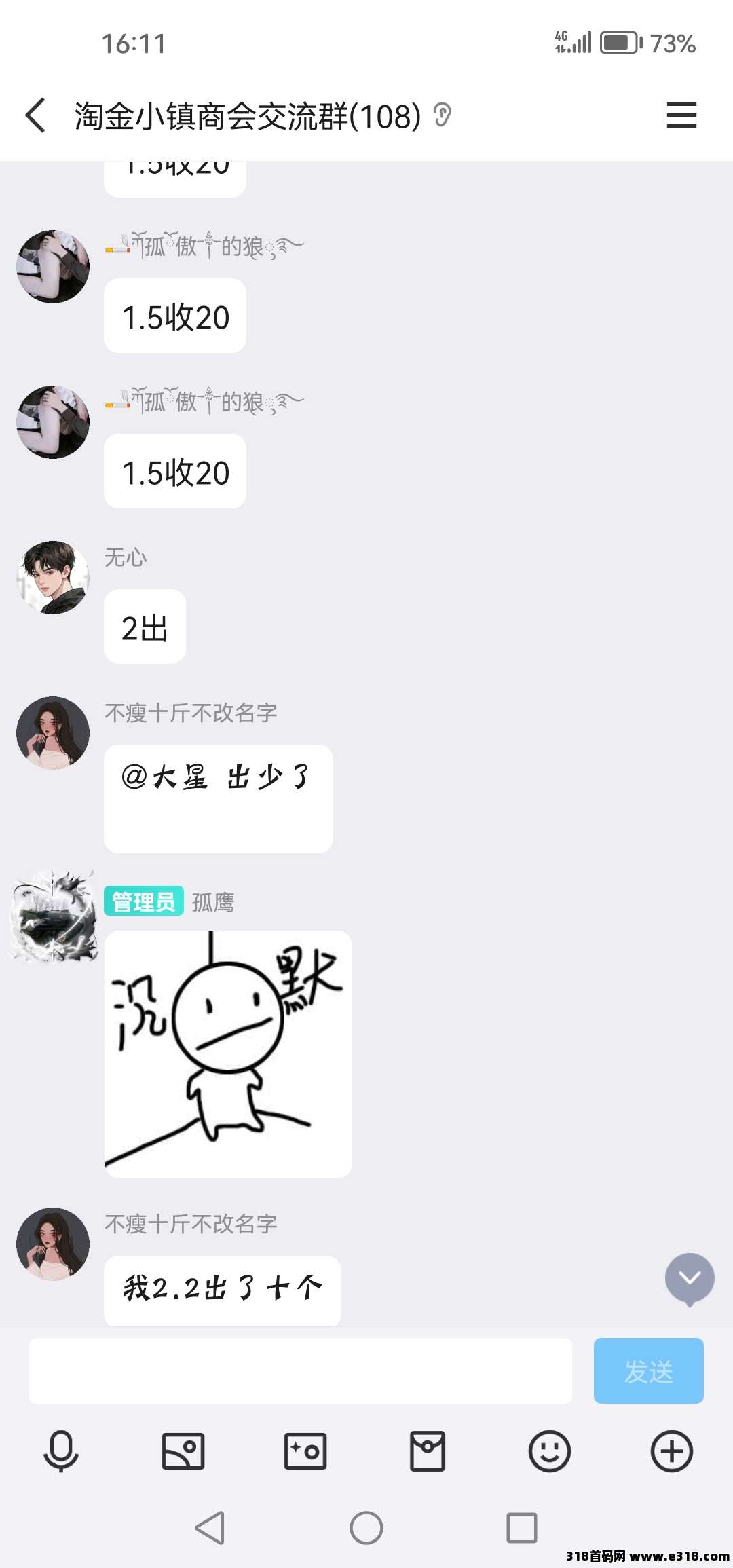The image size is (733, 1568).
Task: Go back from the group chat
Action: coord(36,115)
